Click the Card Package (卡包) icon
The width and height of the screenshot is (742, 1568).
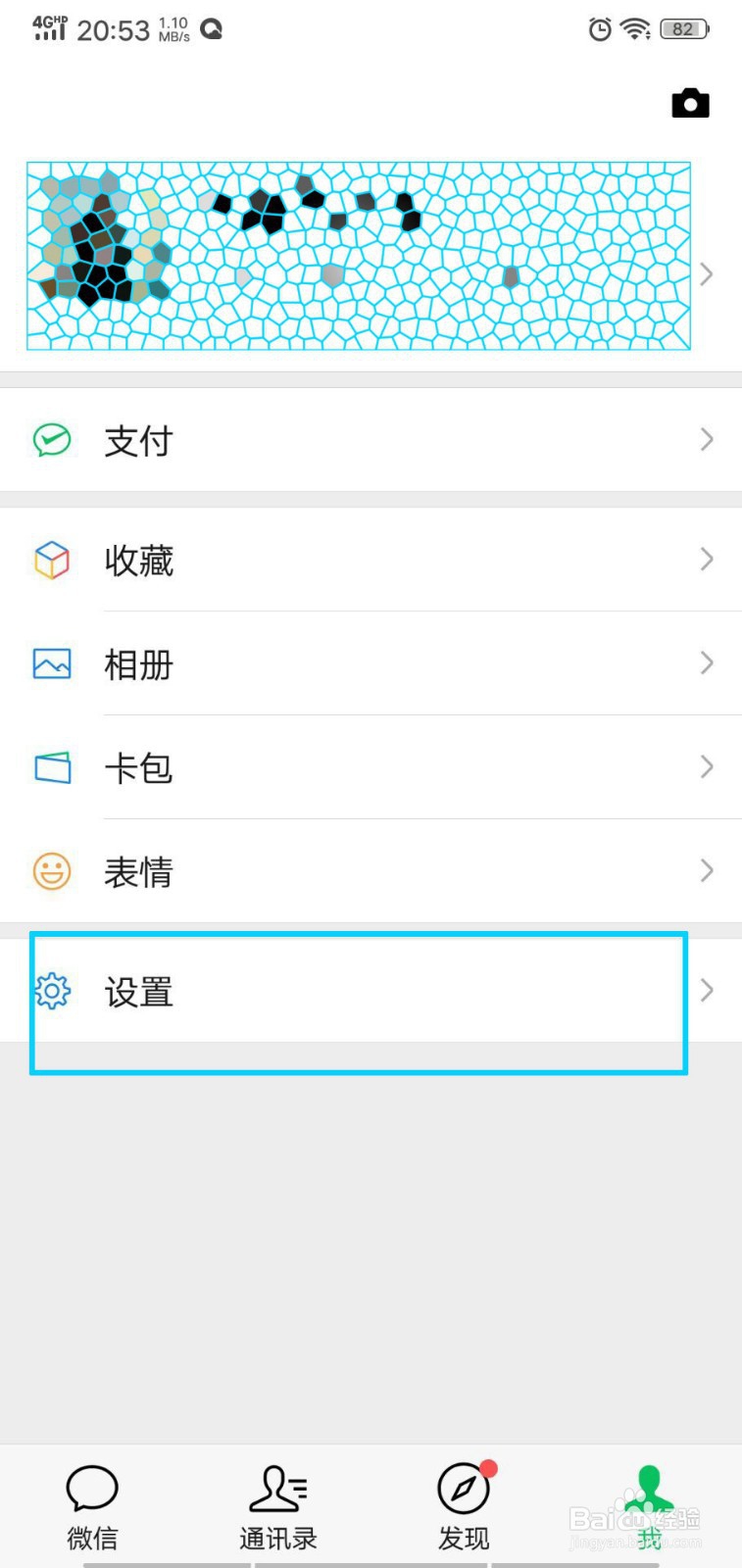click(51, 767)
